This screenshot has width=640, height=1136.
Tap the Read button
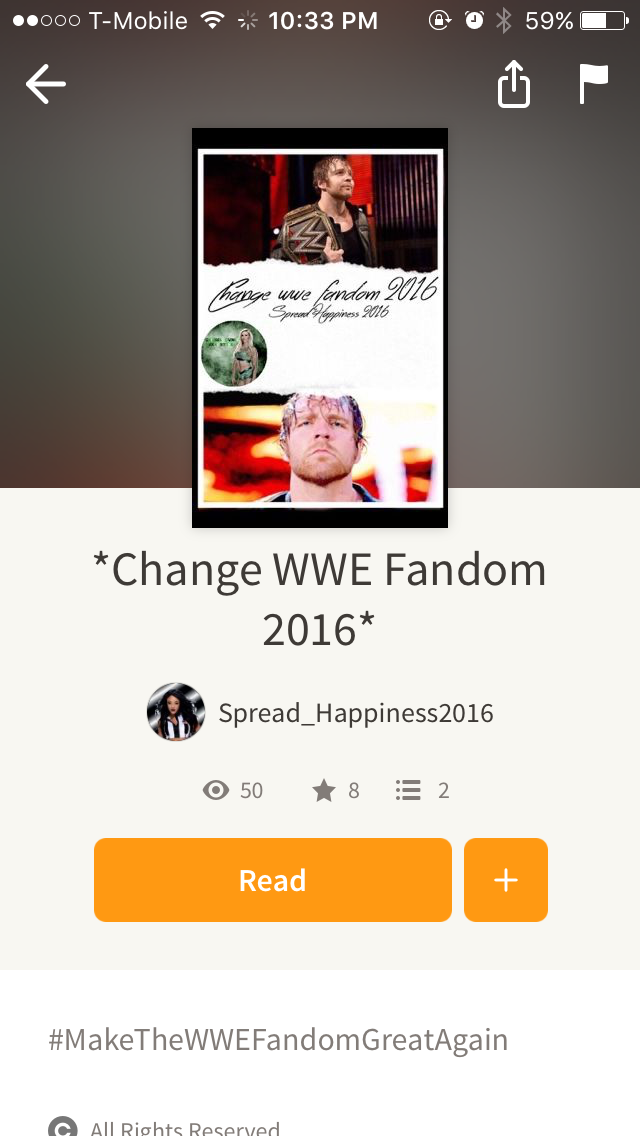point(272,880)
